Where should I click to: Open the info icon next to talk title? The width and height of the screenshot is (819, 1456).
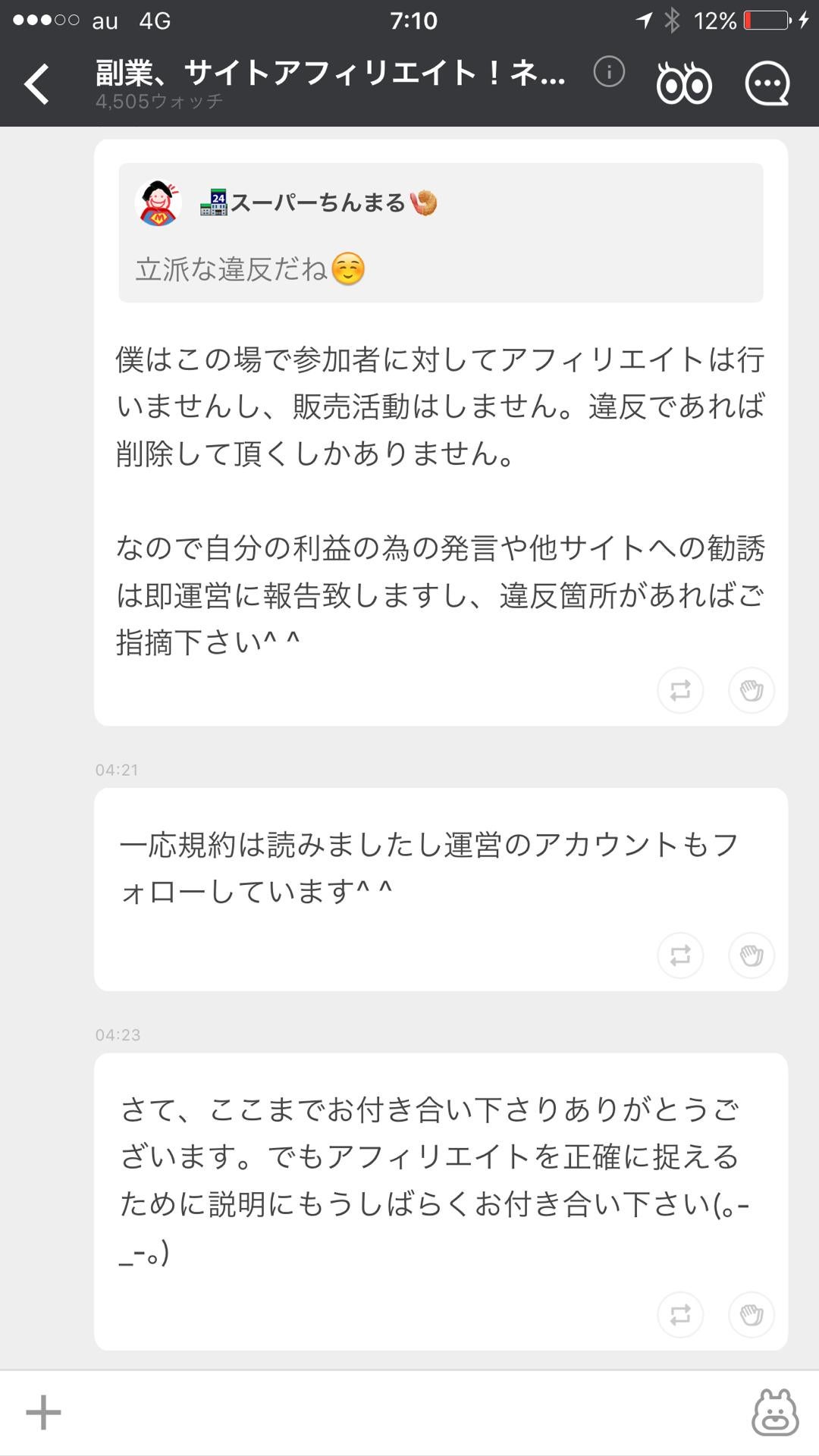click(608, 70)
